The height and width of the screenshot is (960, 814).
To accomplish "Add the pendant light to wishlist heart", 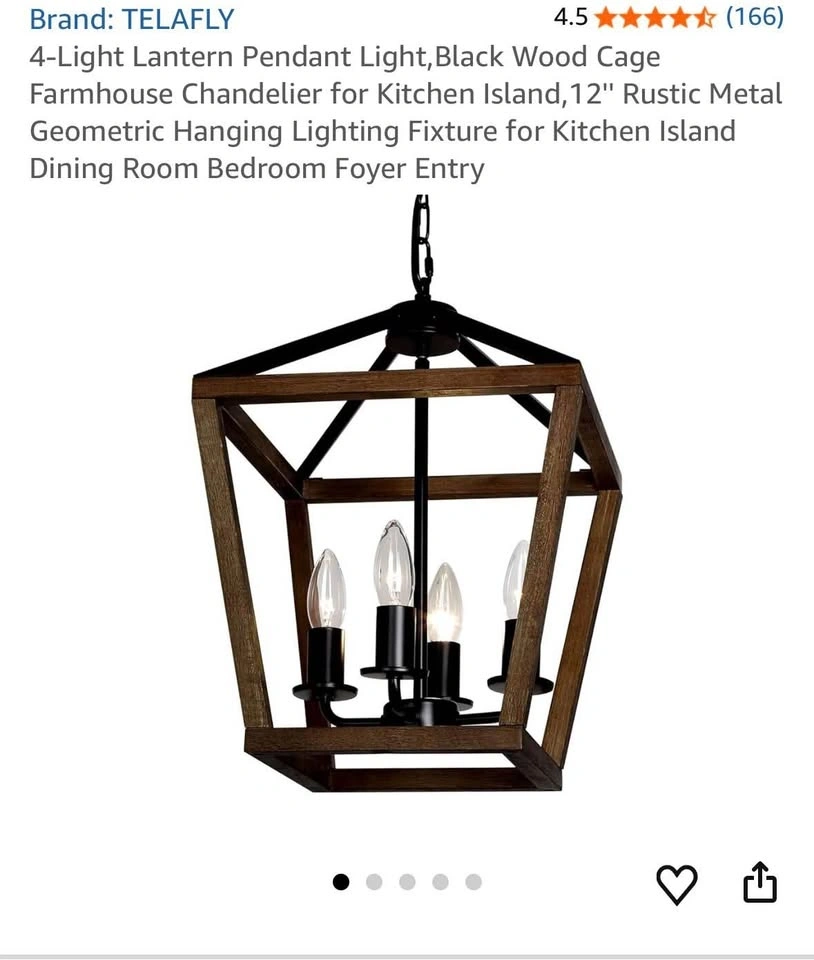I will 676,884.
